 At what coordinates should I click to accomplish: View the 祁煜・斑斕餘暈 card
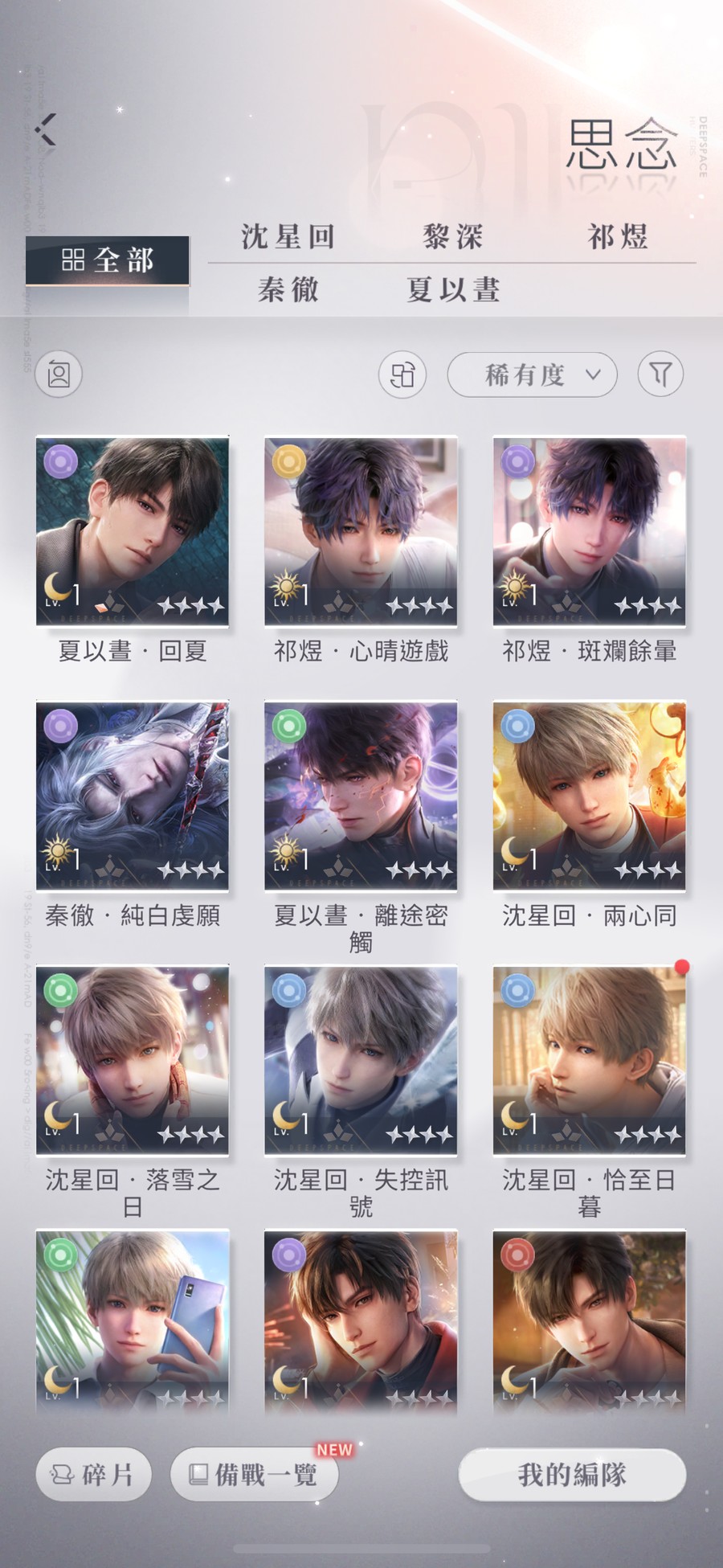tap(589, 531)
